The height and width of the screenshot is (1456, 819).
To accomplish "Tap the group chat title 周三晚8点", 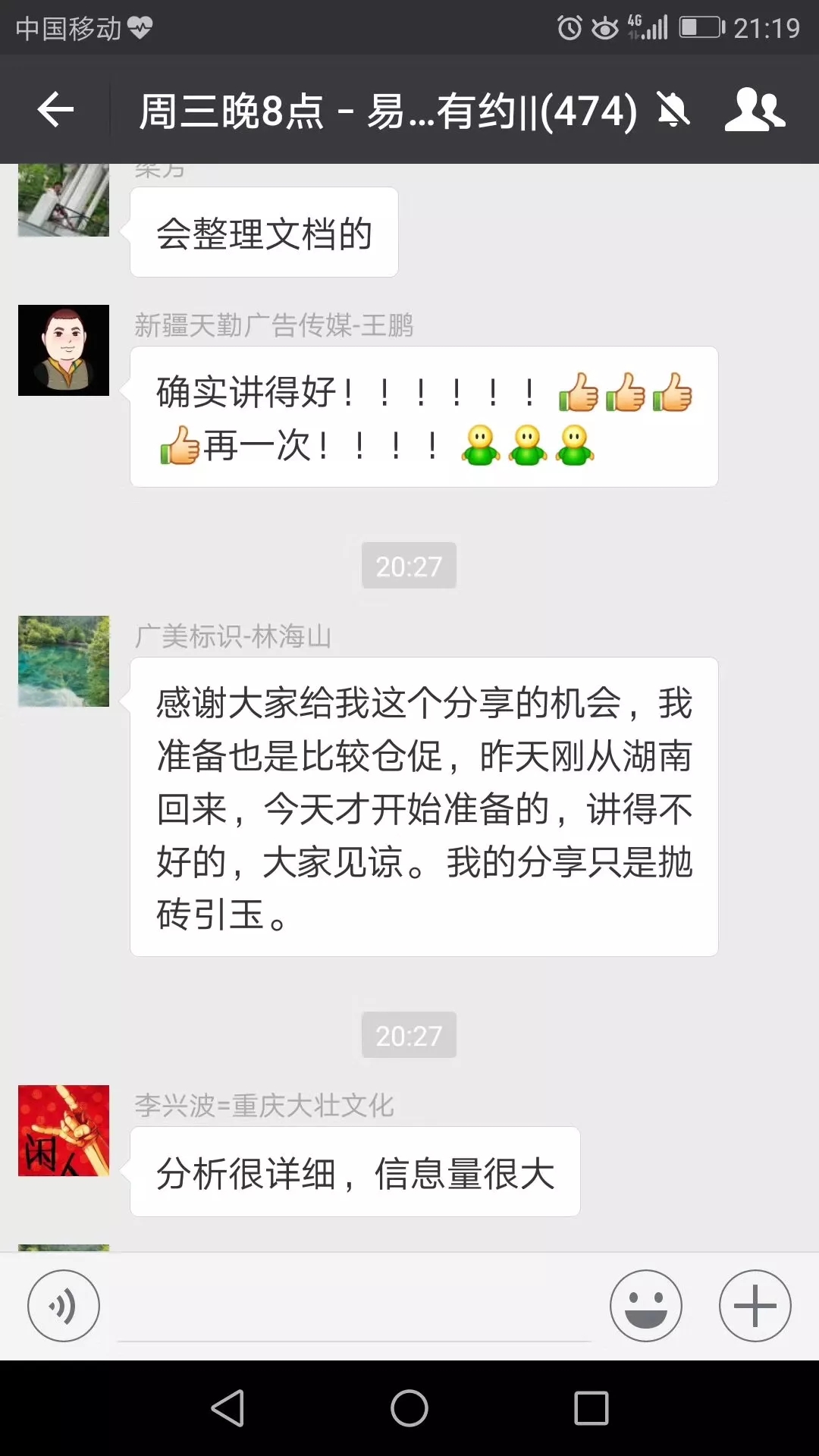I will pos(341,110).
